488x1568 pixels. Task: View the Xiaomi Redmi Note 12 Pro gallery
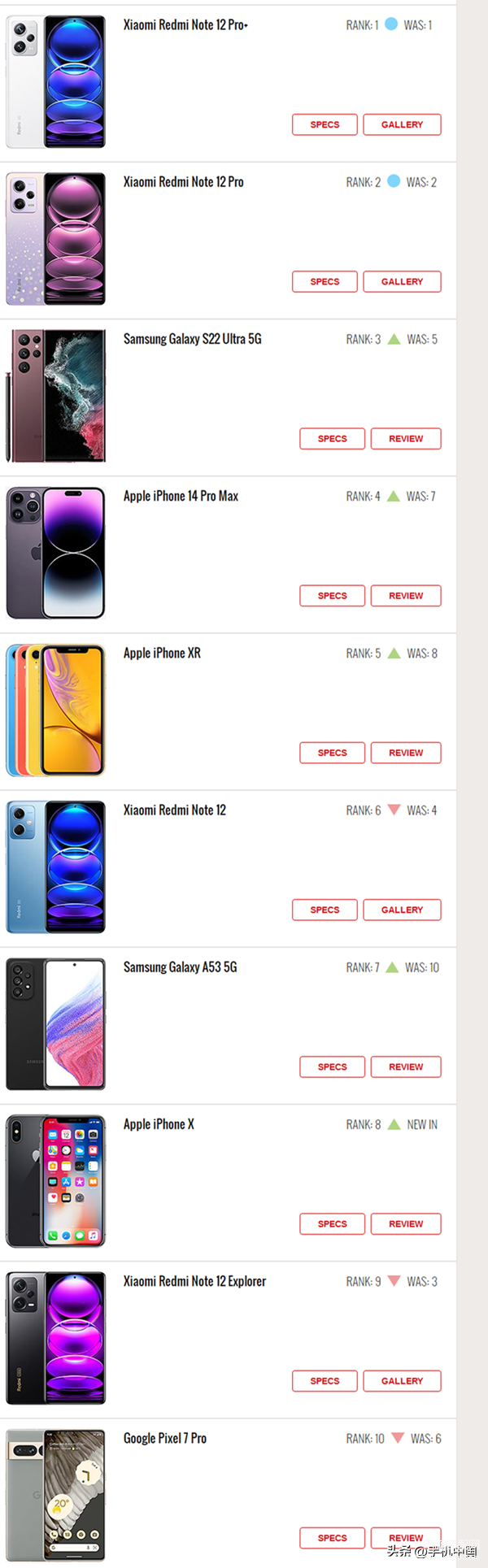pyautogui.click(x=402, y=281)
